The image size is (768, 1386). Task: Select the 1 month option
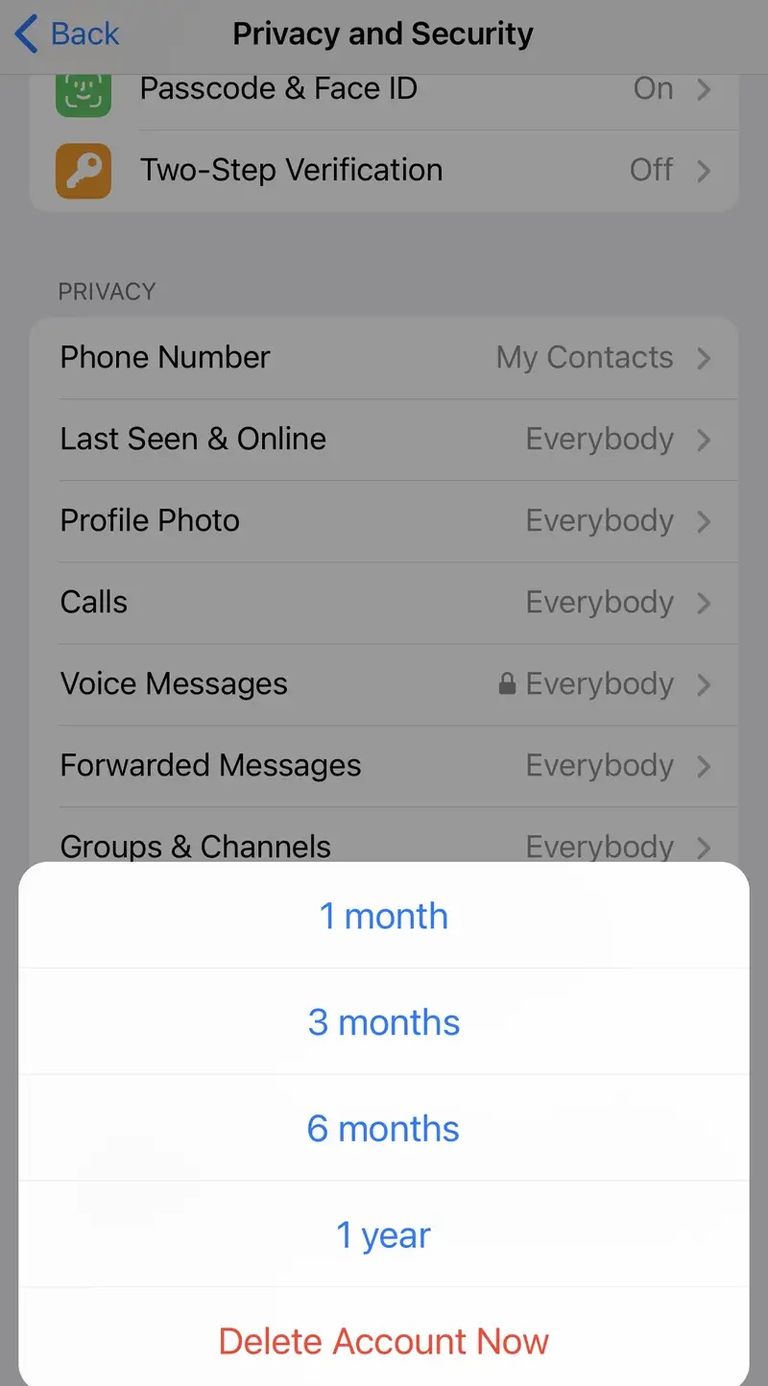pyautogui.click(x=384, y=916)
